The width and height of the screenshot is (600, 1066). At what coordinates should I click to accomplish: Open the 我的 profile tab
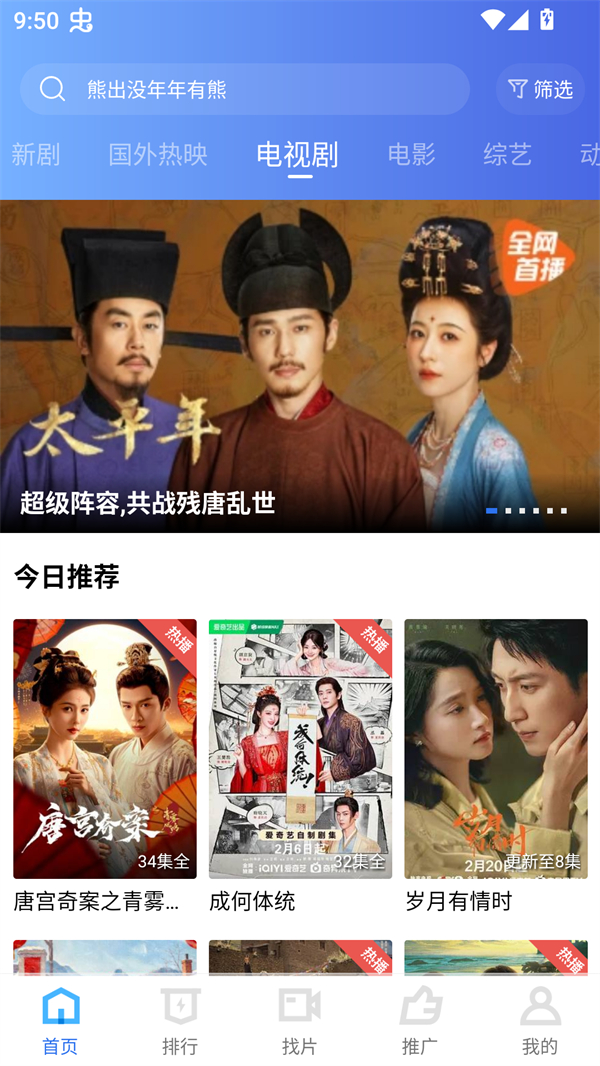(540, 1022)
